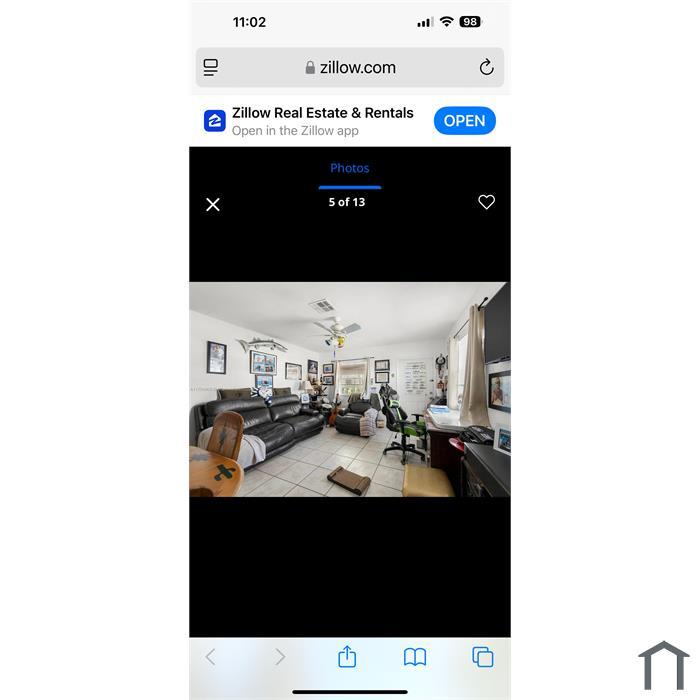Share this page from the toolbar
This screenshot has height=700, width=700.
pos(347,657)
